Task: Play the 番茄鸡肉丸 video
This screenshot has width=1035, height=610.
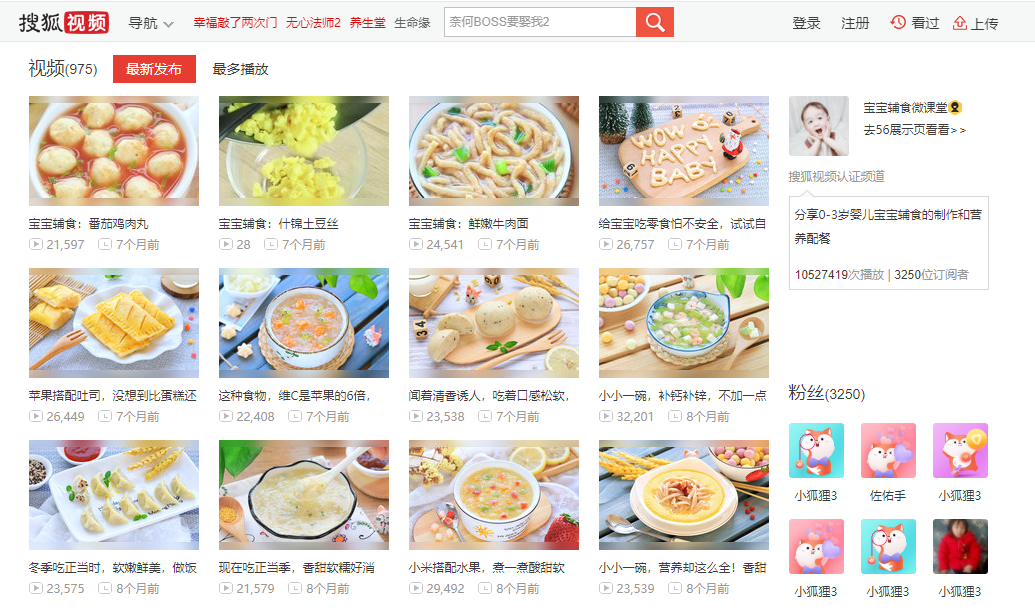Action: (113, 151)
